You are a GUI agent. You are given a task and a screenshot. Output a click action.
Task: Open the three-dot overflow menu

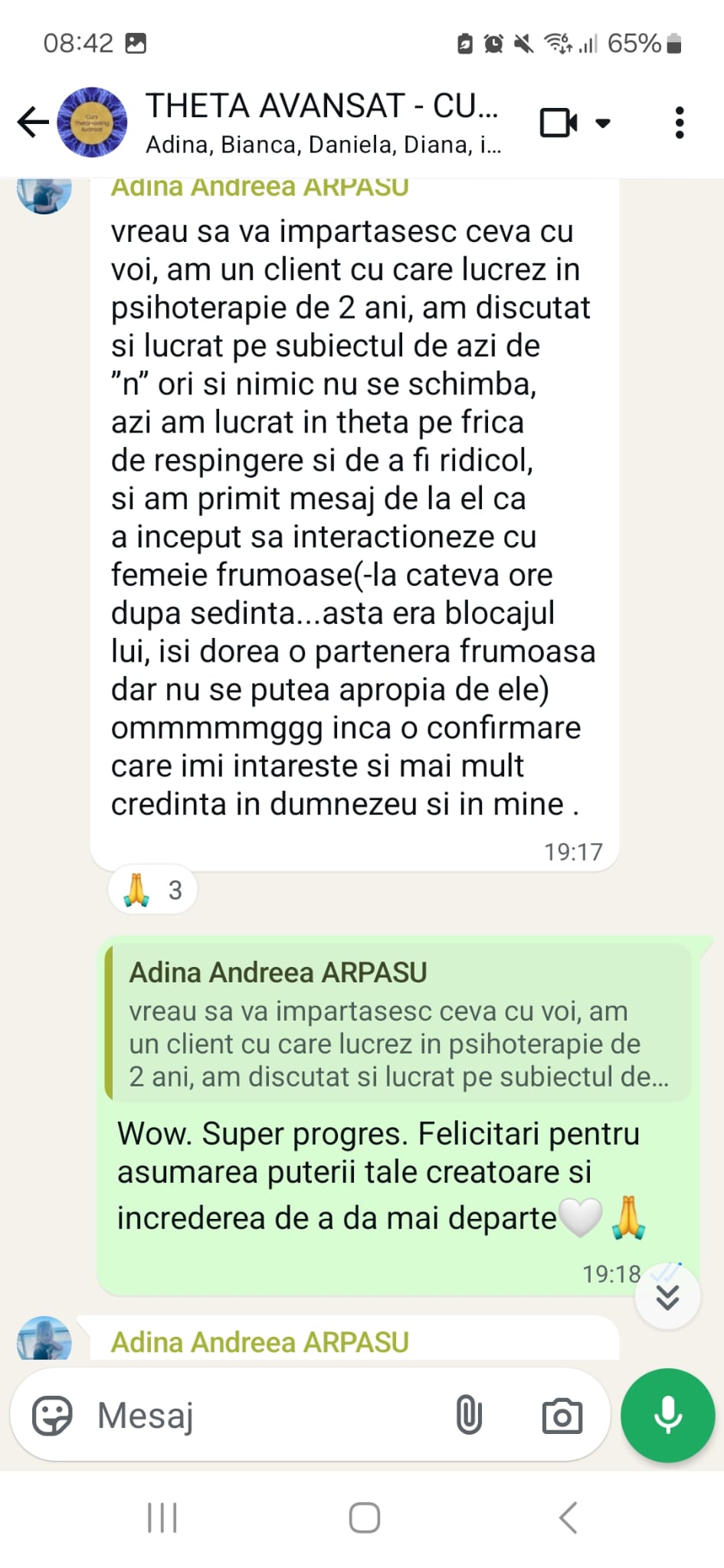(679, 122)
